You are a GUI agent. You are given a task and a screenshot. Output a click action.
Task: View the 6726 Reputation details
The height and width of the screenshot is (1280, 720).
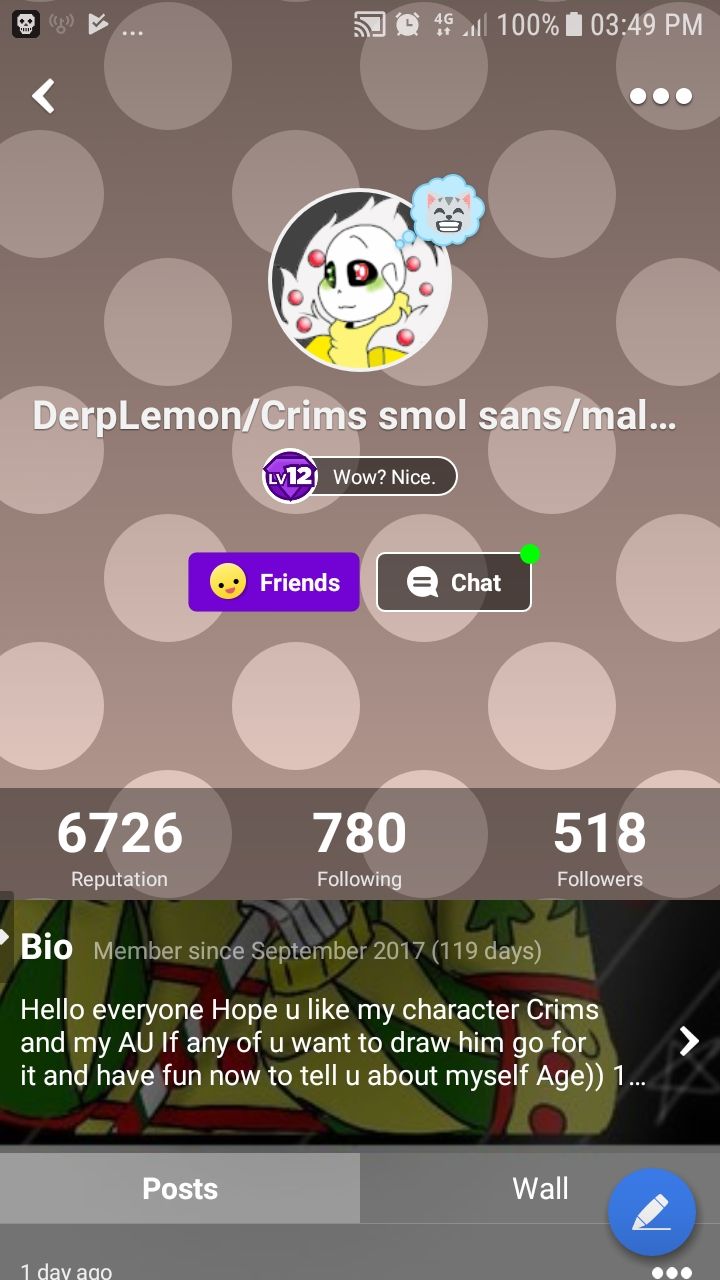pyautogui.click(x=120, y=848)
